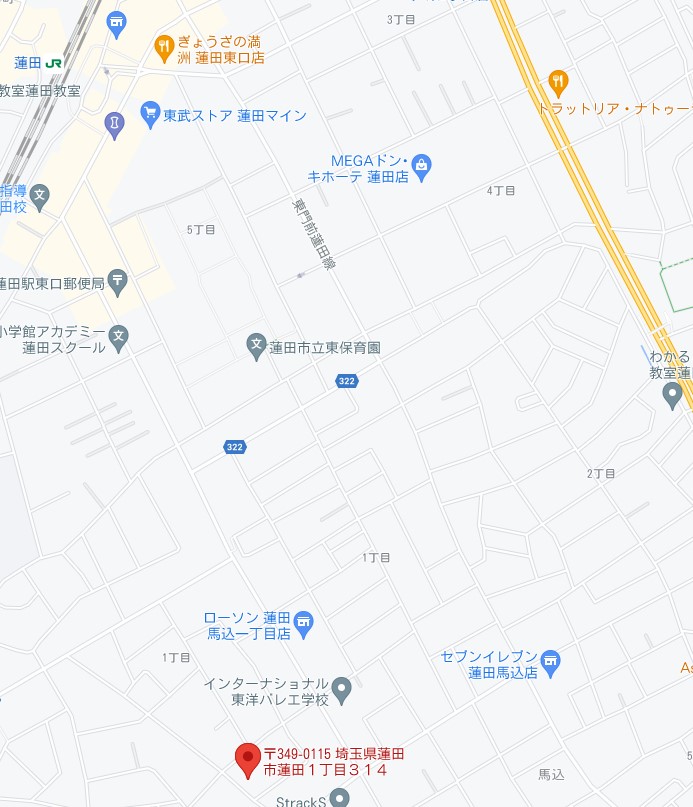693x807 pixels.
Task: Open the トラットリア・ナトゥーラ restaurant marker
Action: pos(558,82)
